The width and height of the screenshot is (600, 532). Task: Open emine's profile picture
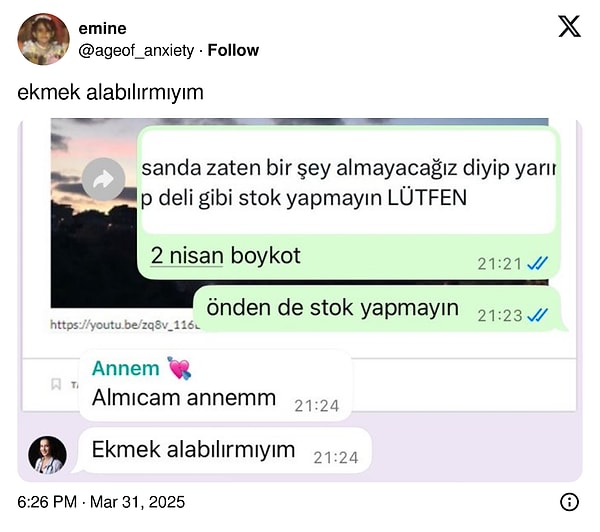click(x=43, y=40)
